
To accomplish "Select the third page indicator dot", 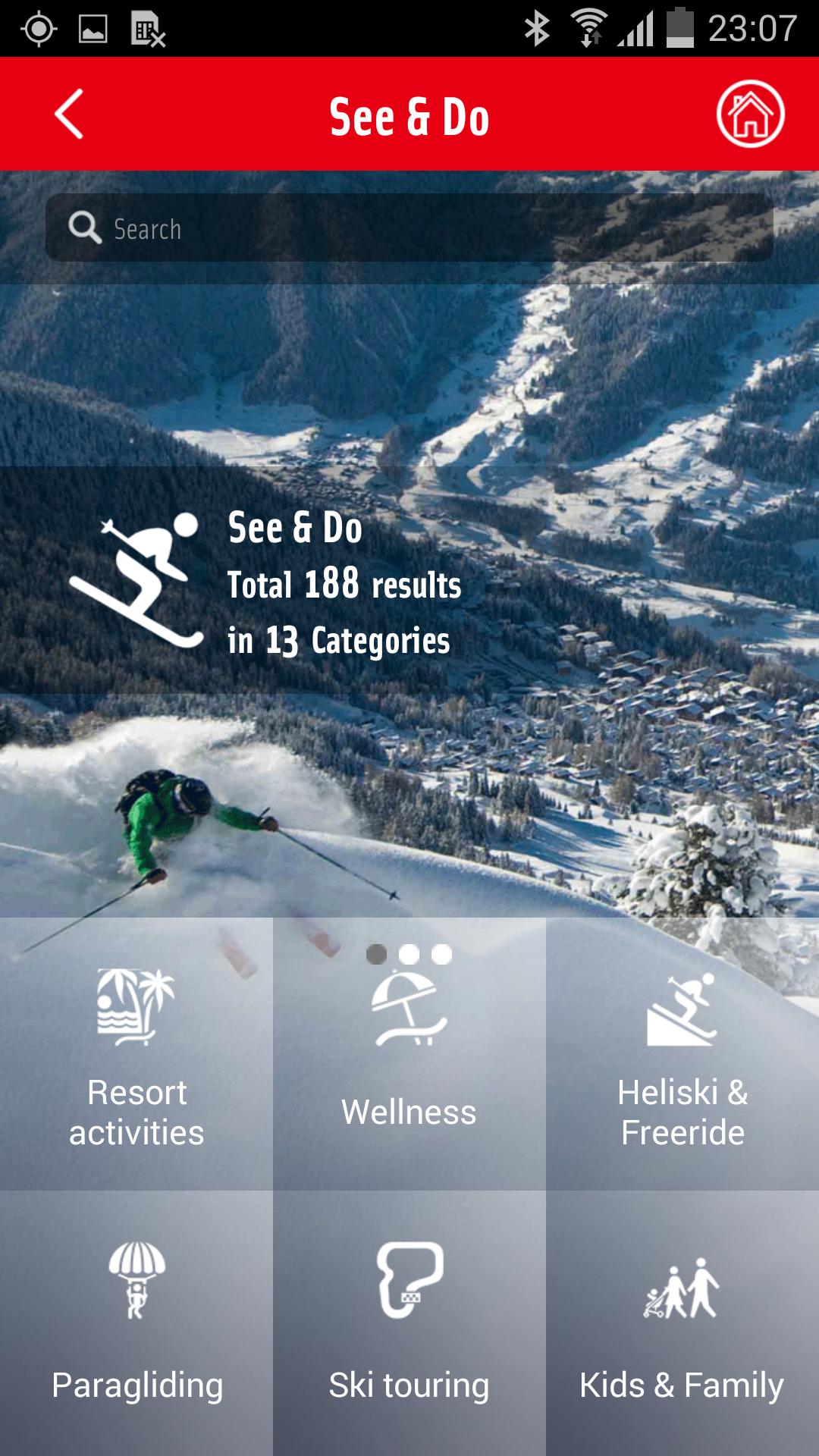I will pos(441,953).
